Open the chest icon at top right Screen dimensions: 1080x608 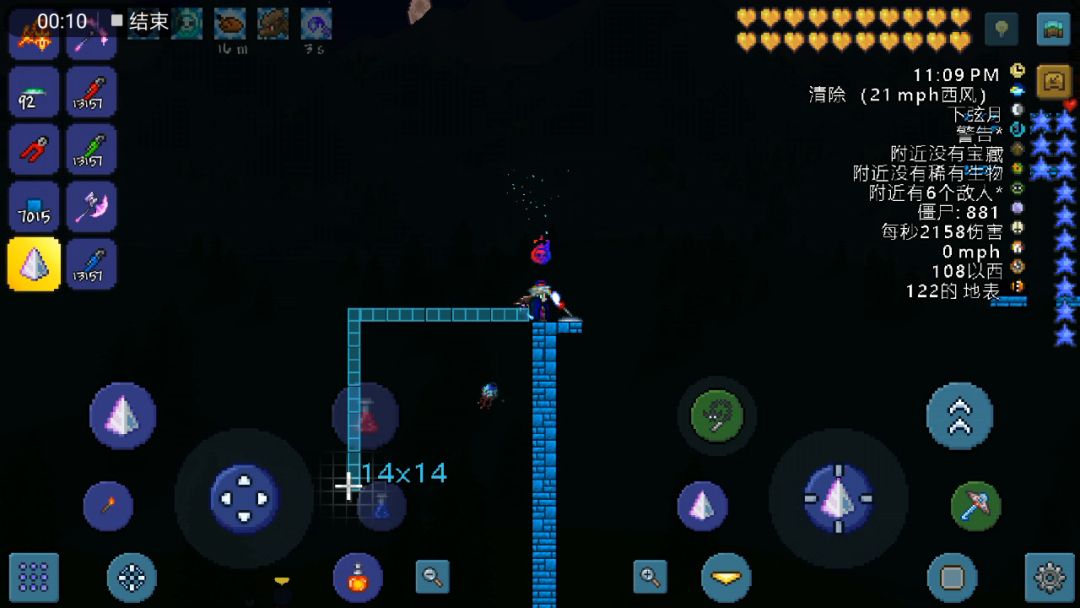point(1053,28)
